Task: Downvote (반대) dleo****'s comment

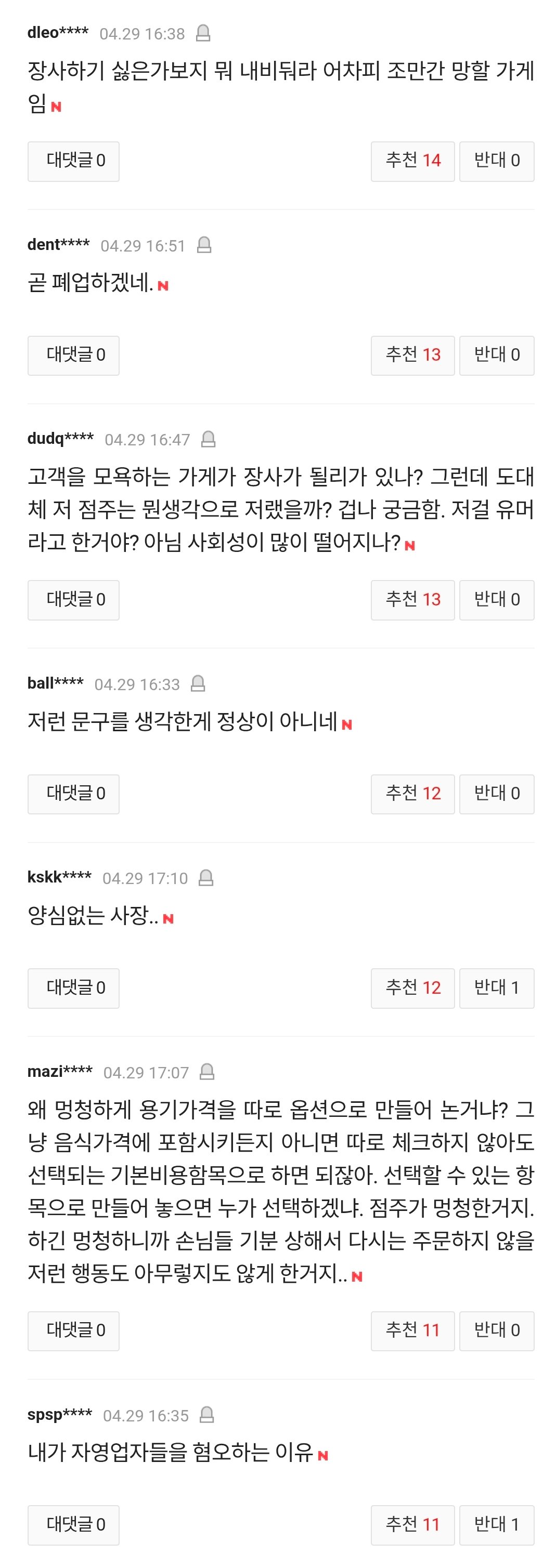Action: coord(496,161)
